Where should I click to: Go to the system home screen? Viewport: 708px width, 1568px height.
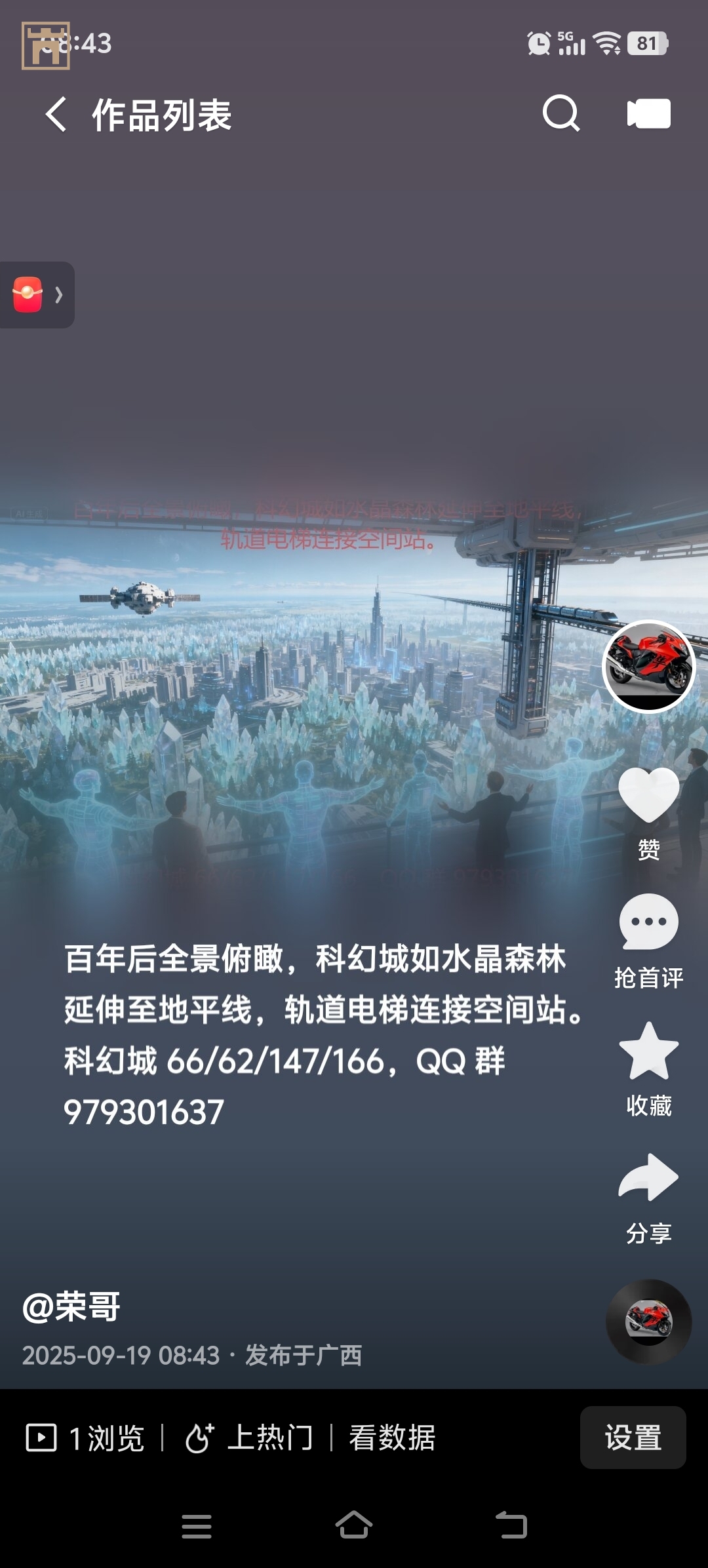click(354, 1526)
